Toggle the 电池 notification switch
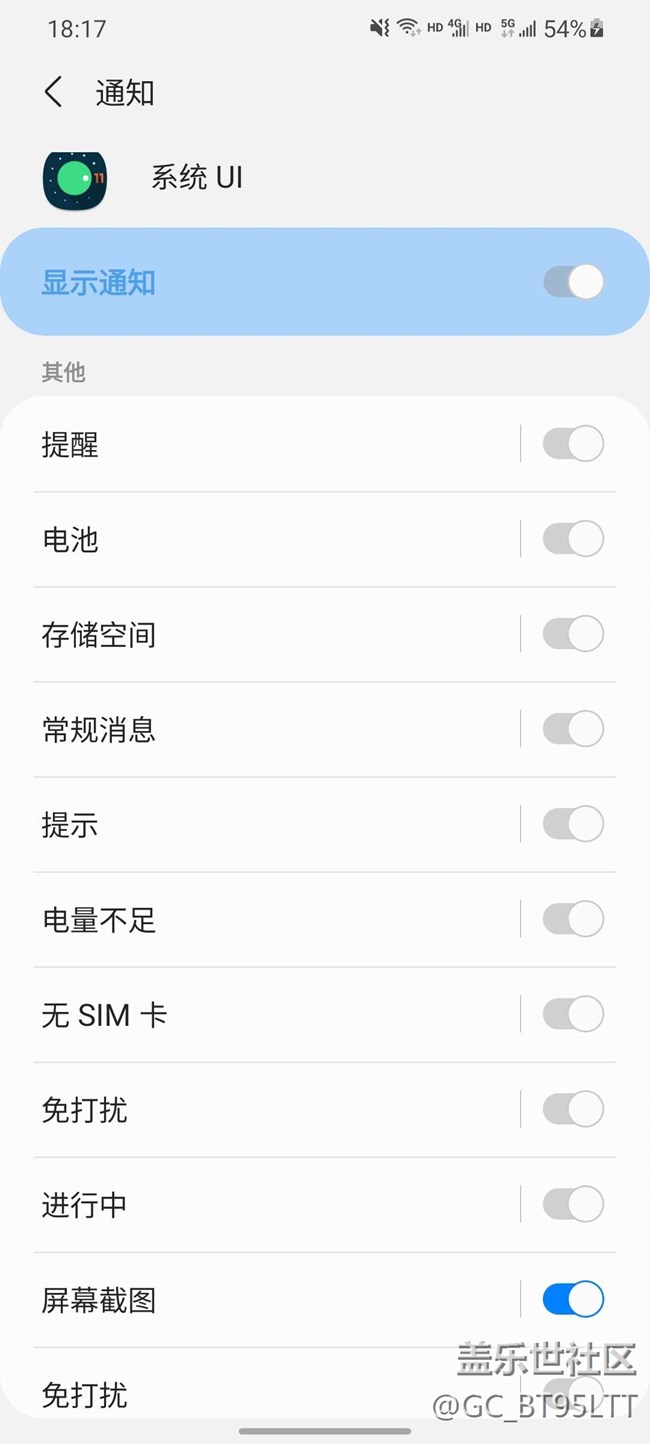This screenshot has width=650, height=1444. pos(573,539)
